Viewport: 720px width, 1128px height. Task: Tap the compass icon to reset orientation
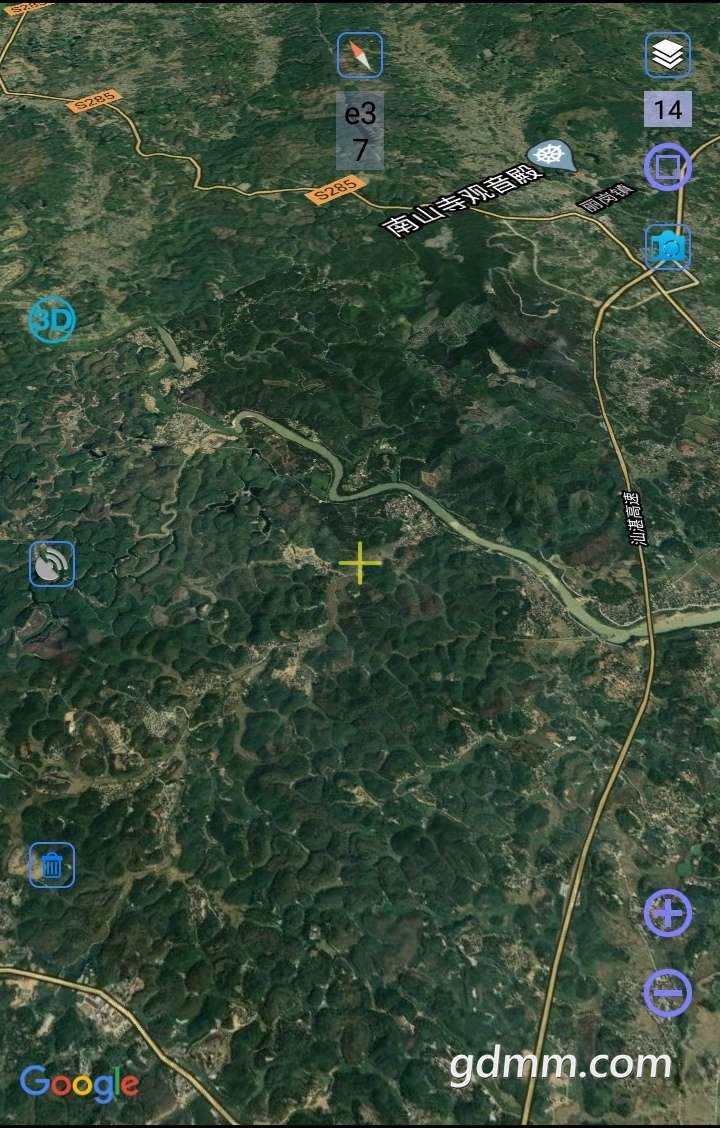pos(360,55)
